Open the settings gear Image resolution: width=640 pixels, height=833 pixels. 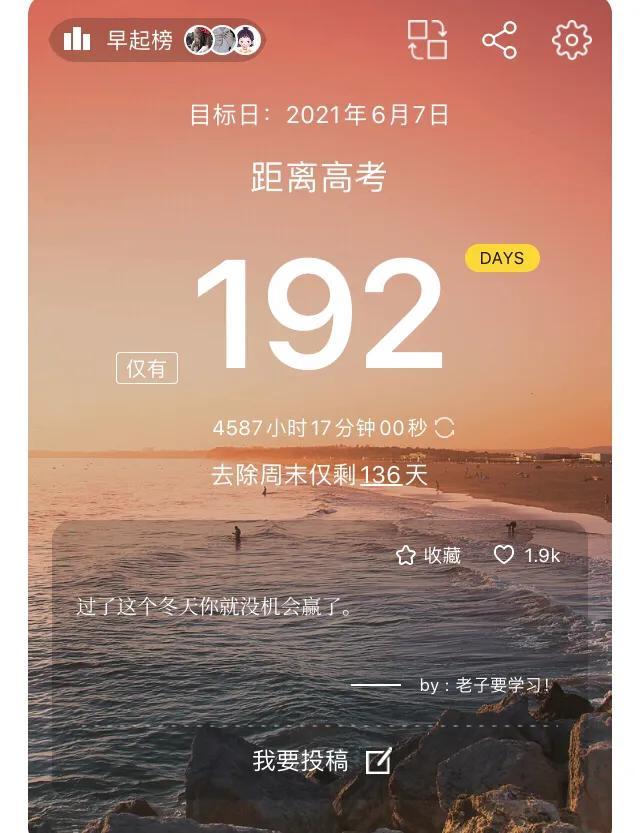572,40
